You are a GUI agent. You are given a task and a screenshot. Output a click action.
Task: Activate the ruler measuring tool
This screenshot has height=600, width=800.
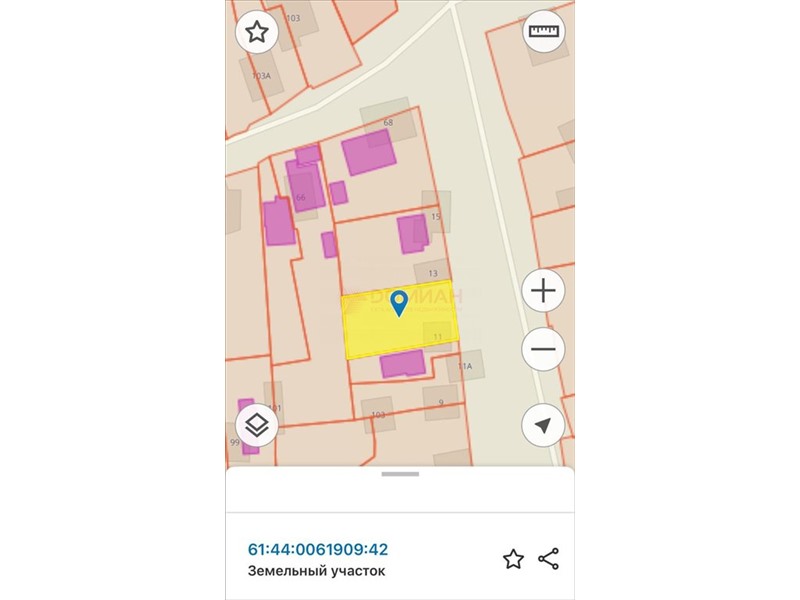click(544, 32)
